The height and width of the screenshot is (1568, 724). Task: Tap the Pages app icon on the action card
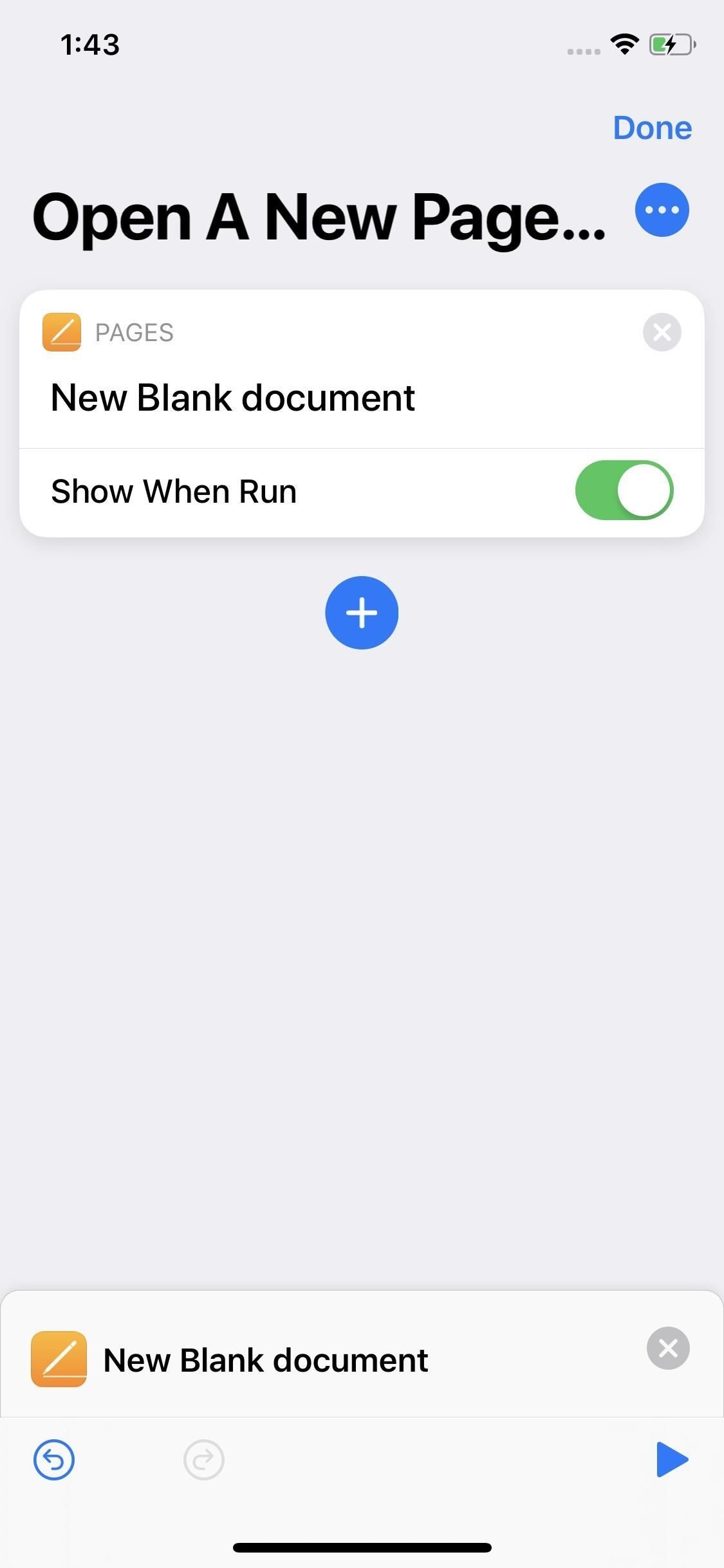coord(61,331)
